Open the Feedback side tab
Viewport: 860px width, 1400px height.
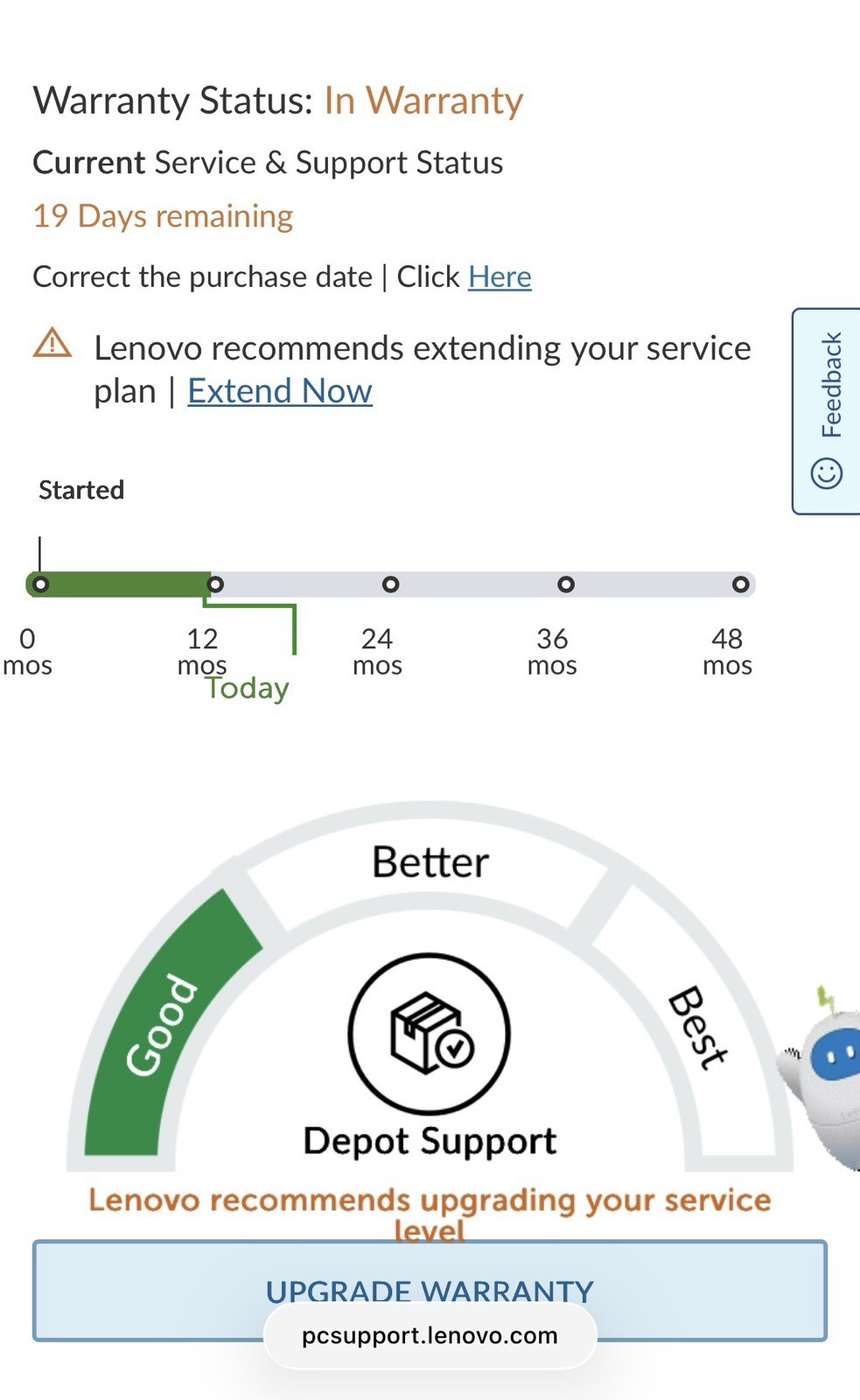[827, 411]
